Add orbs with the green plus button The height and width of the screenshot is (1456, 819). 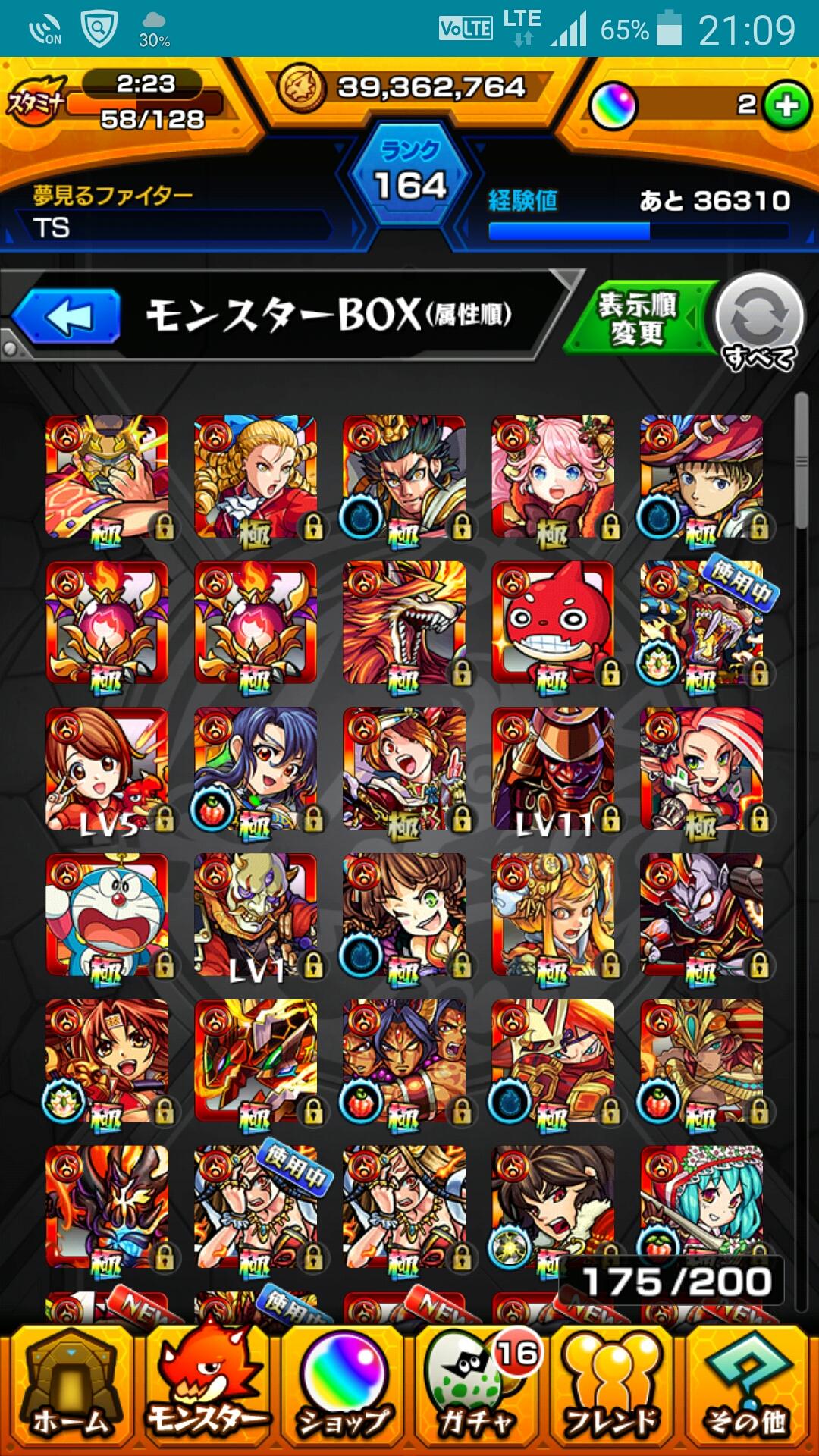pos(787,105)
